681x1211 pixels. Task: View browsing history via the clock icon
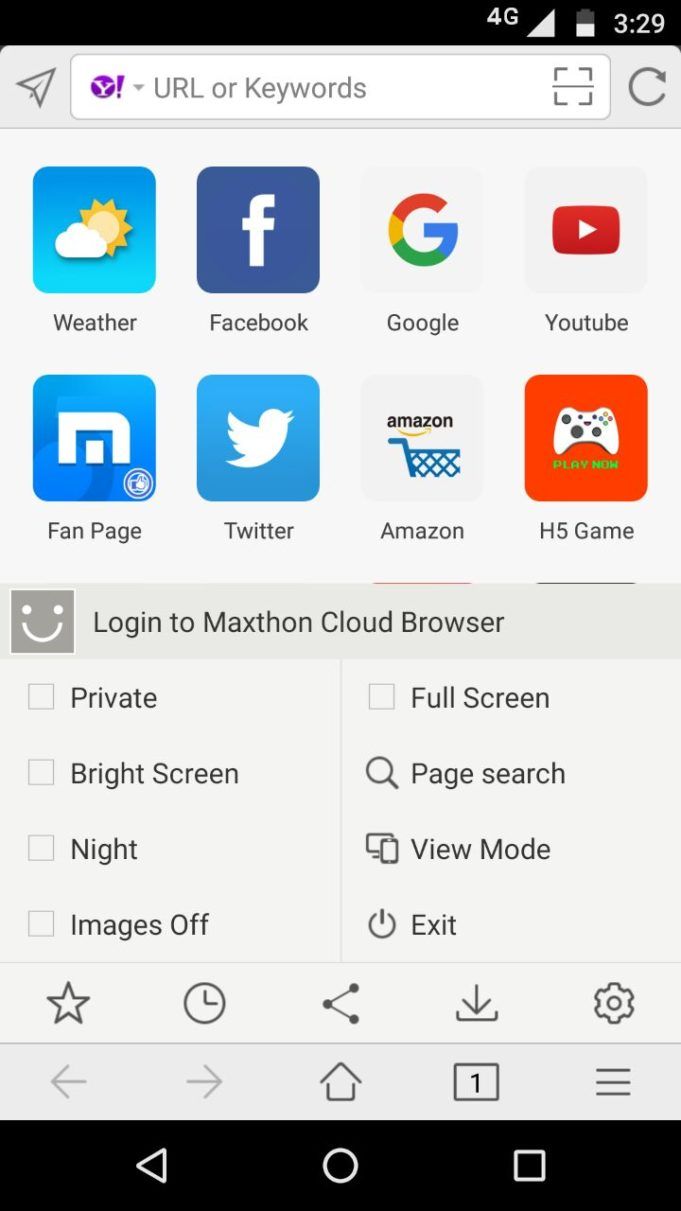point(204,1003)
